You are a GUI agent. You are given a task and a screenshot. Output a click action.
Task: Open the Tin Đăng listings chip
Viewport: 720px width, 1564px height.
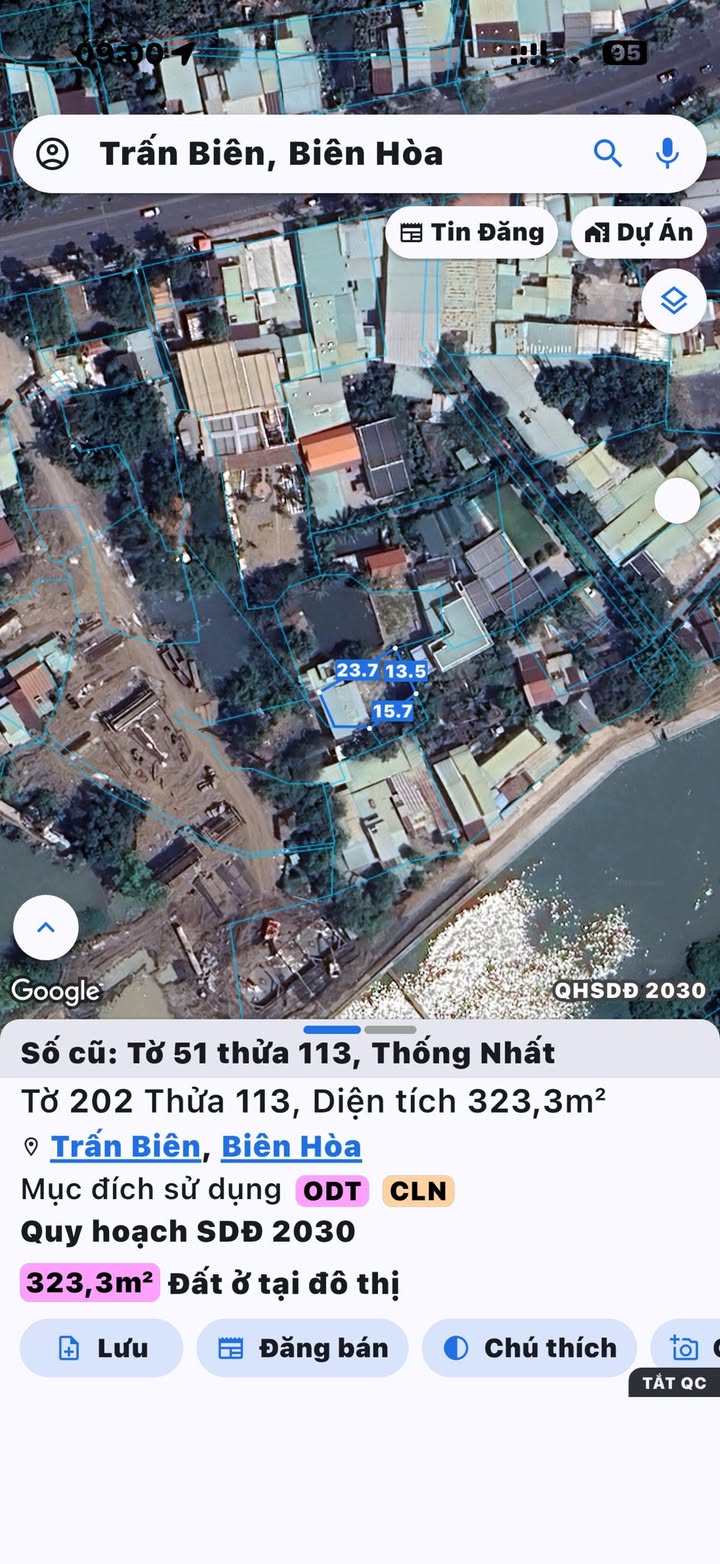coord(472,233)
